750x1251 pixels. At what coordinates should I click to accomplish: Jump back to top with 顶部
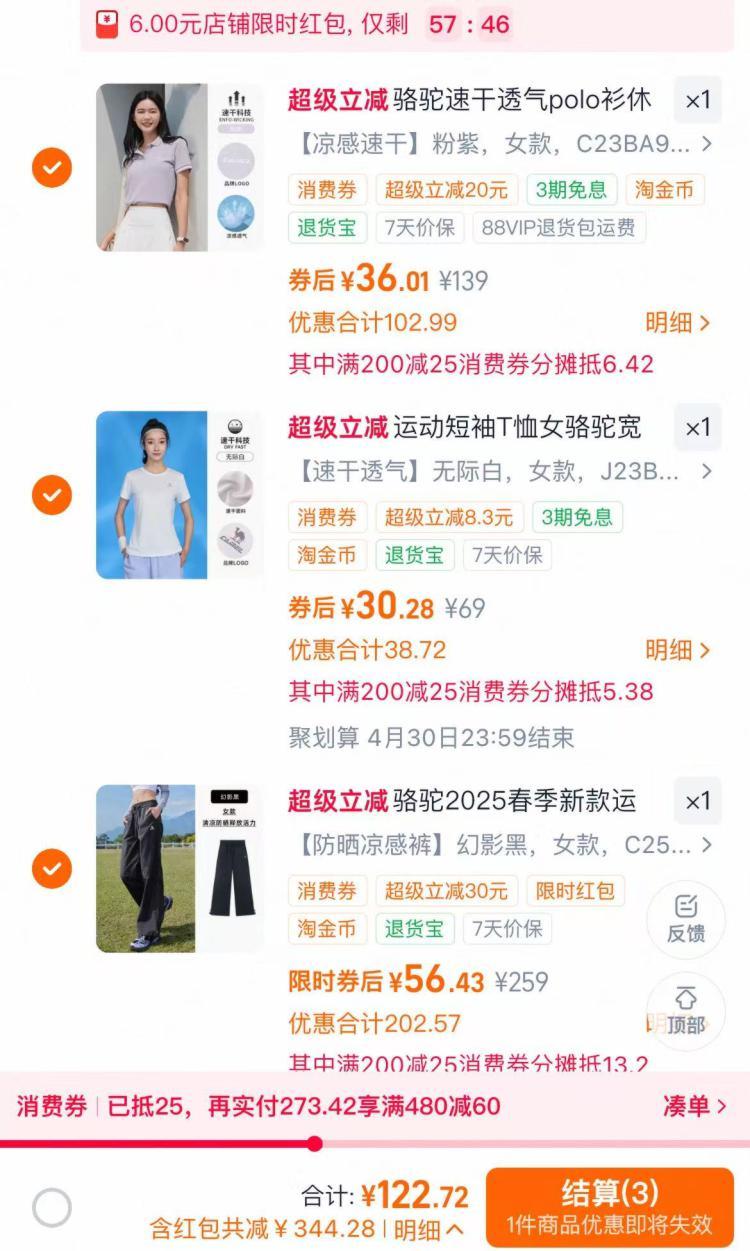click(x=686, y=1011)
